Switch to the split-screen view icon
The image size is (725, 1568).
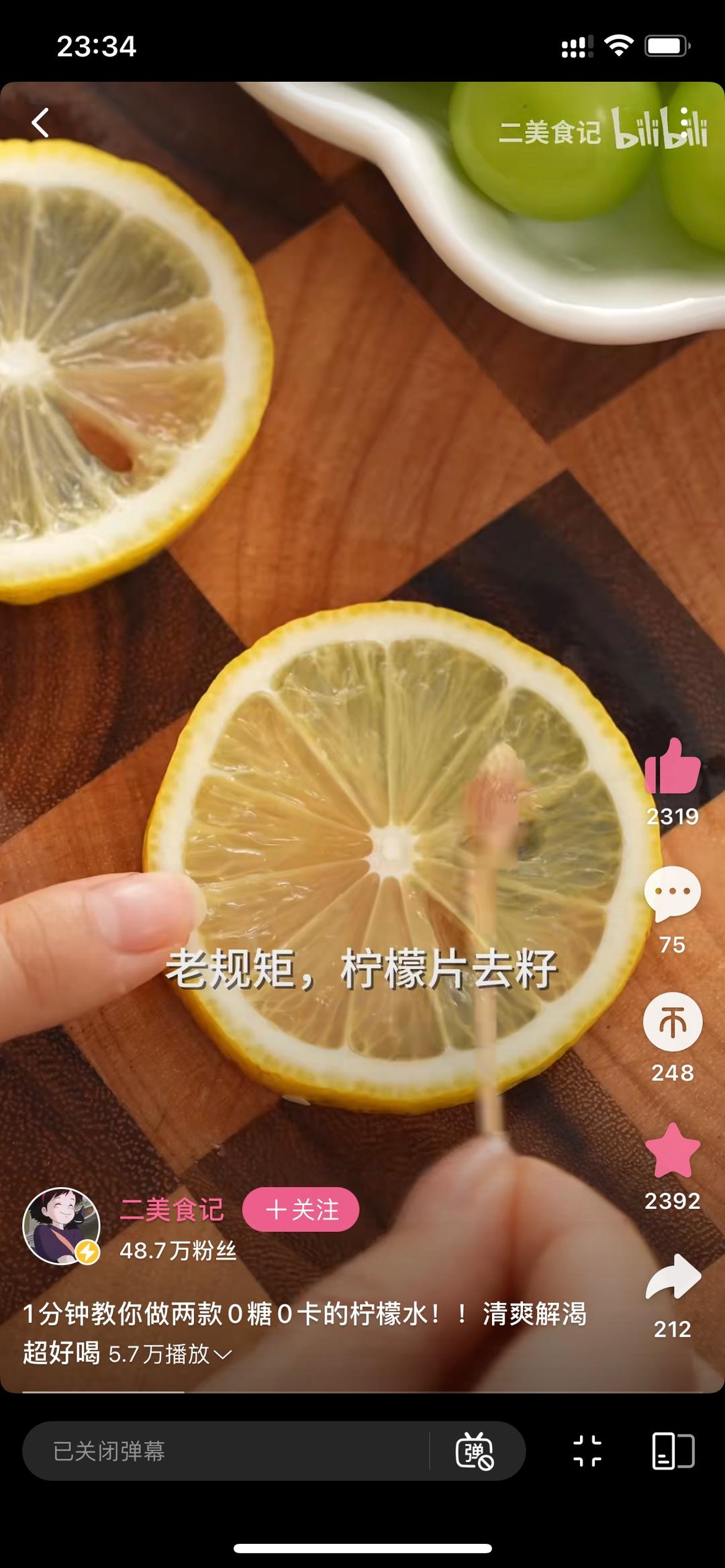(x=673, y=1451)
